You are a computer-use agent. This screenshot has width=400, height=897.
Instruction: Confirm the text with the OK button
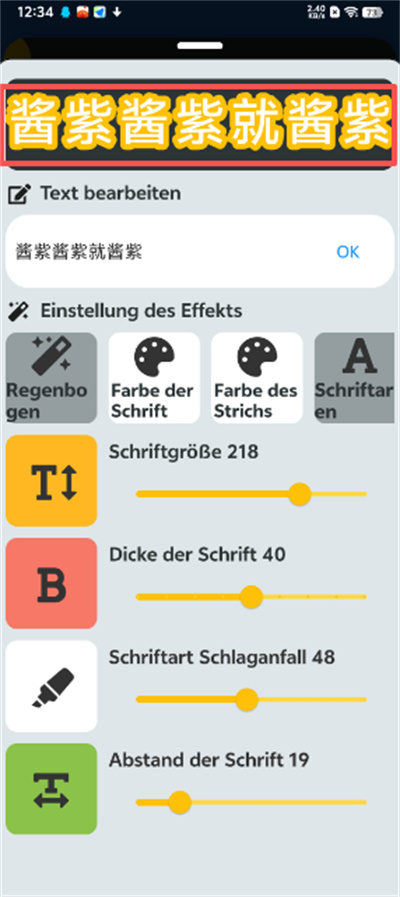click(x=348, y=252)
